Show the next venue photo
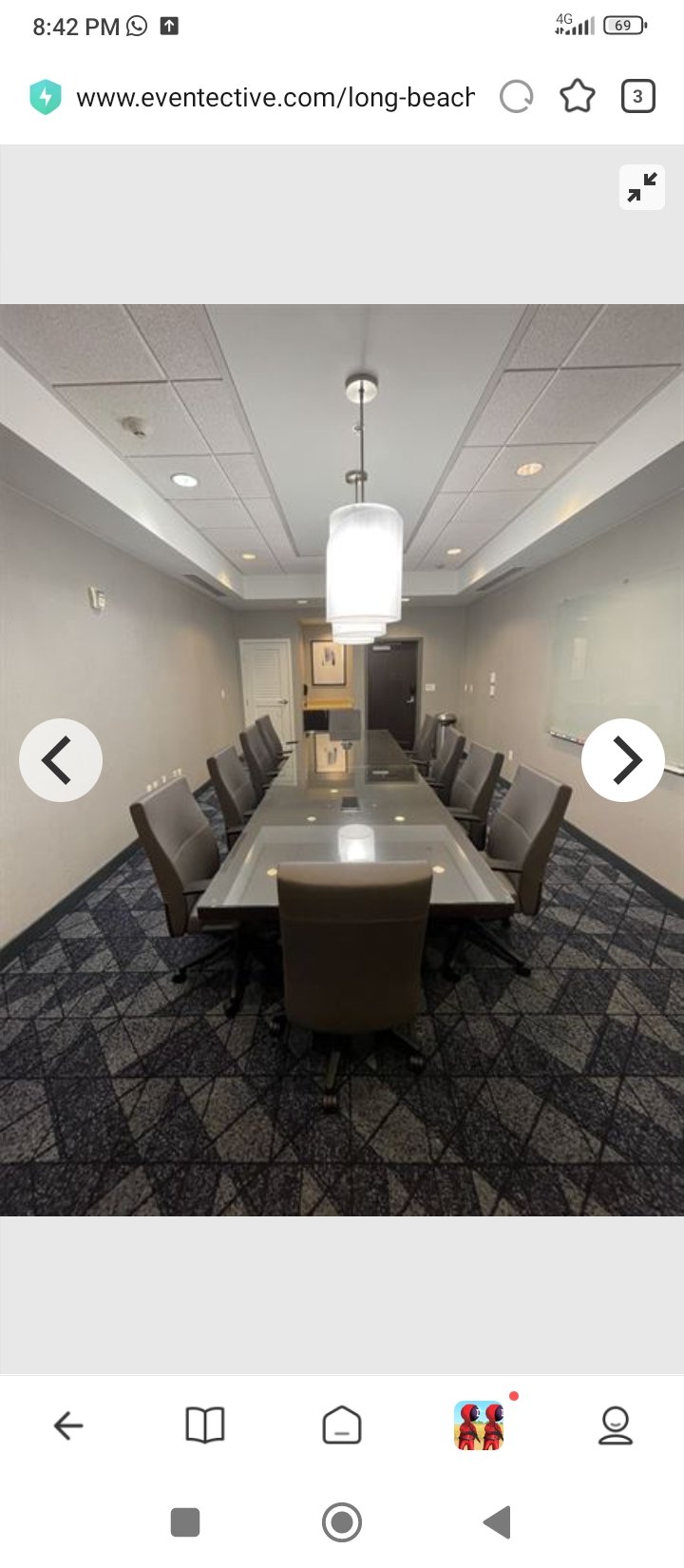Viewport: 684px width, 1568px height. pos(623,760)
